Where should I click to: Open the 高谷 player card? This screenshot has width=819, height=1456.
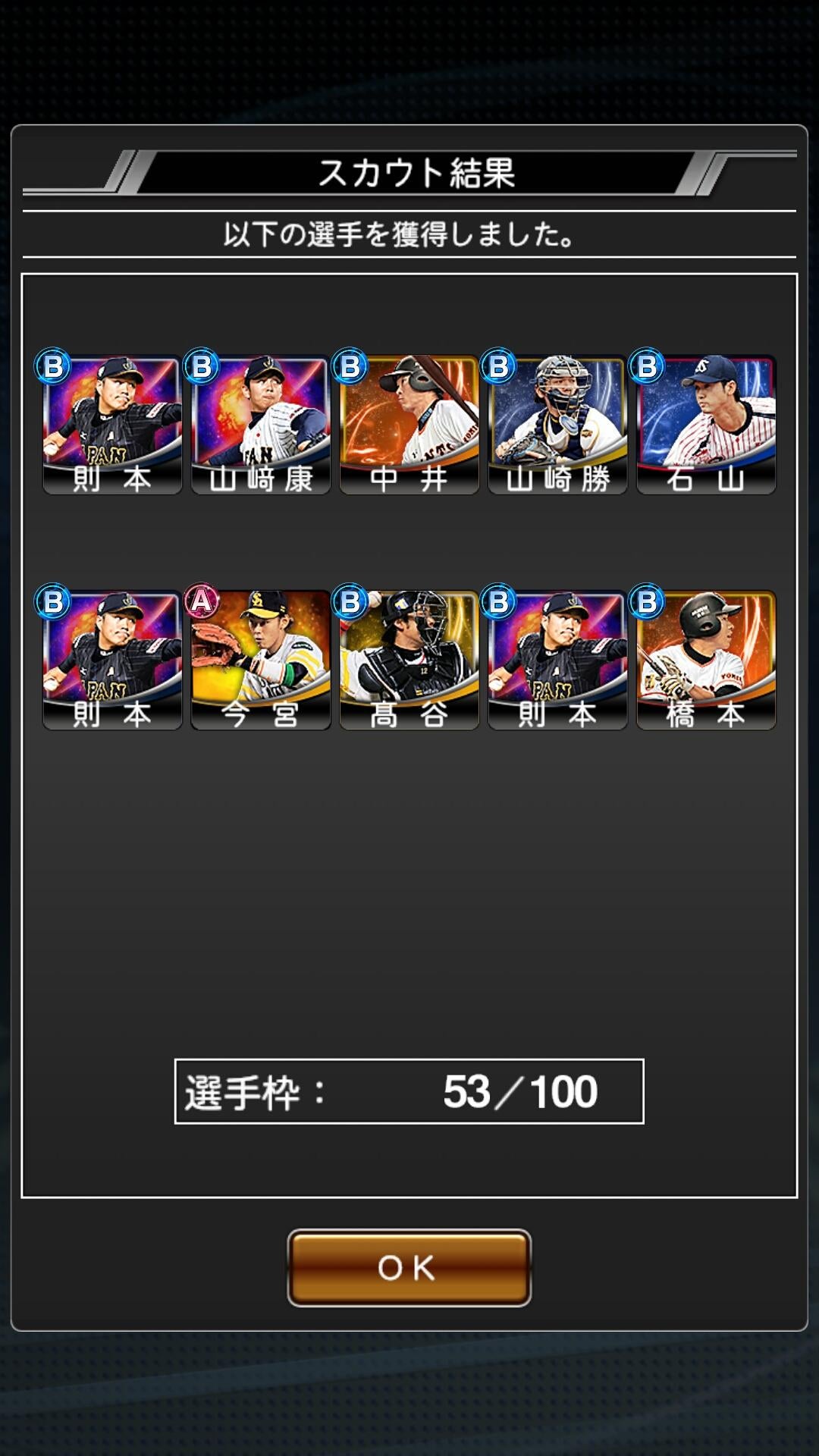coord(409,660)
